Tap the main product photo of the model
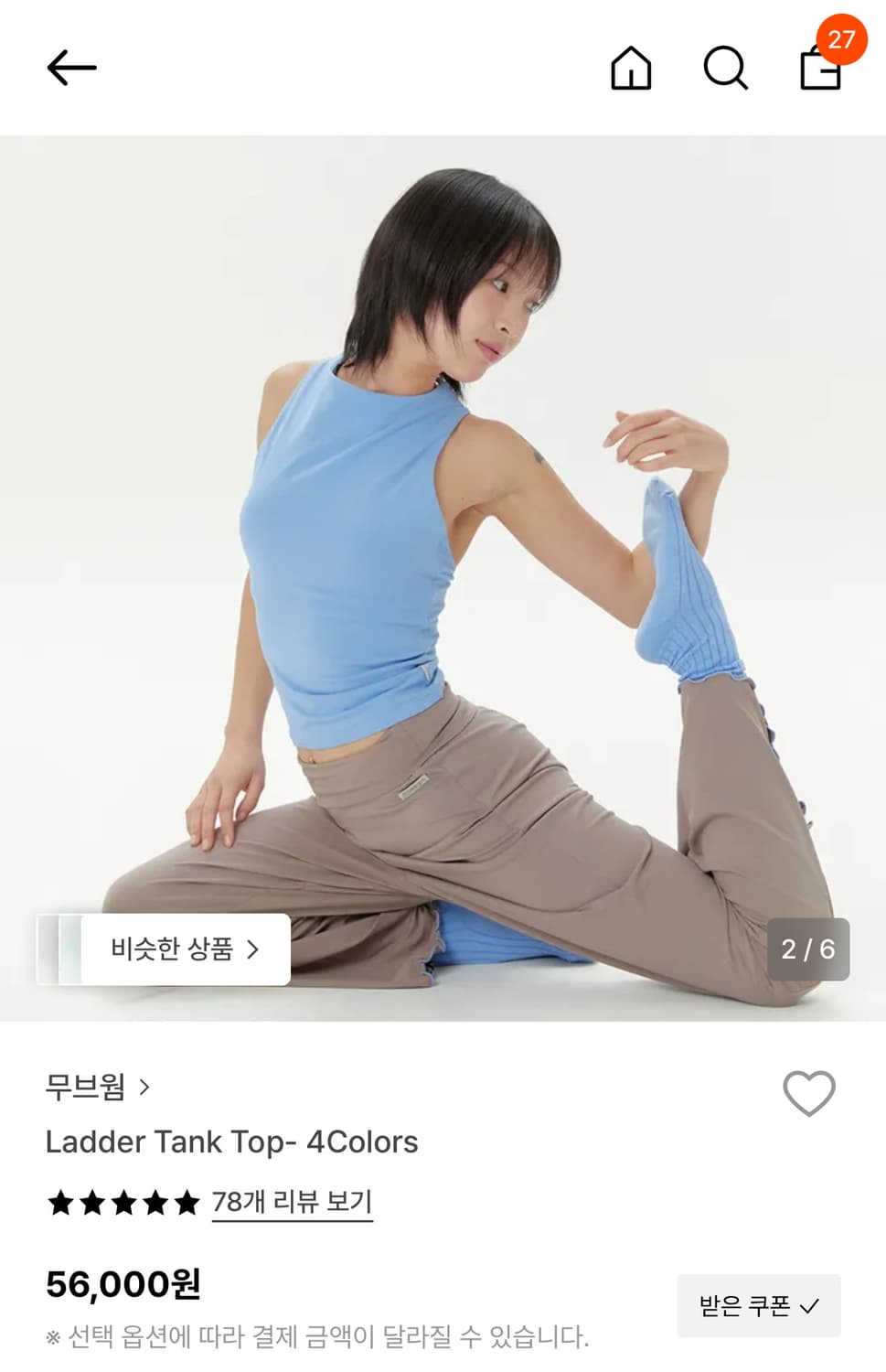Screen dimensions: 886x1372 pyautogui.click(x=443, y=549)
